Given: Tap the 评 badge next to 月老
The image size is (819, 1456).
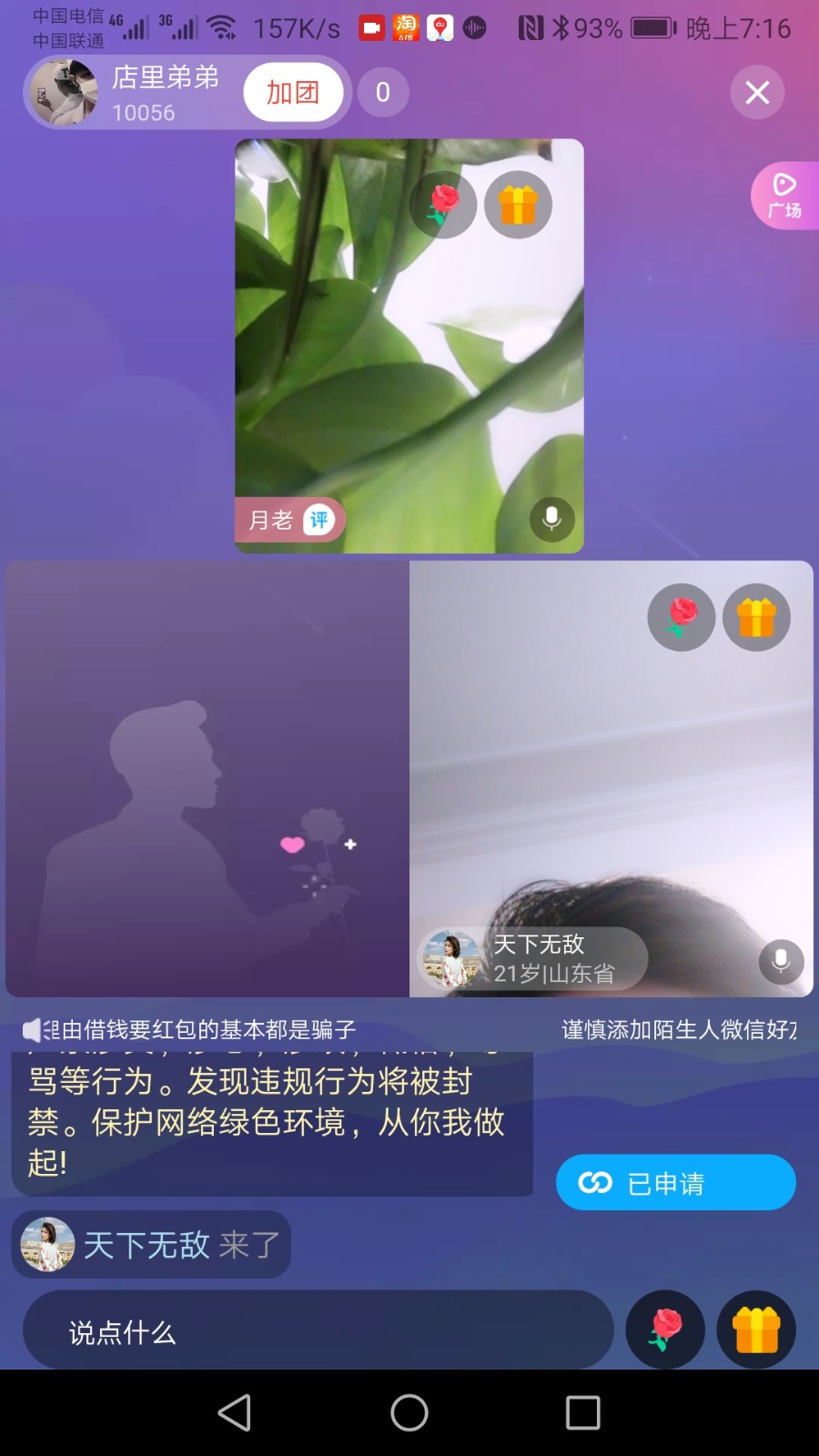Looking at the screenshot, I should [318, 520].
